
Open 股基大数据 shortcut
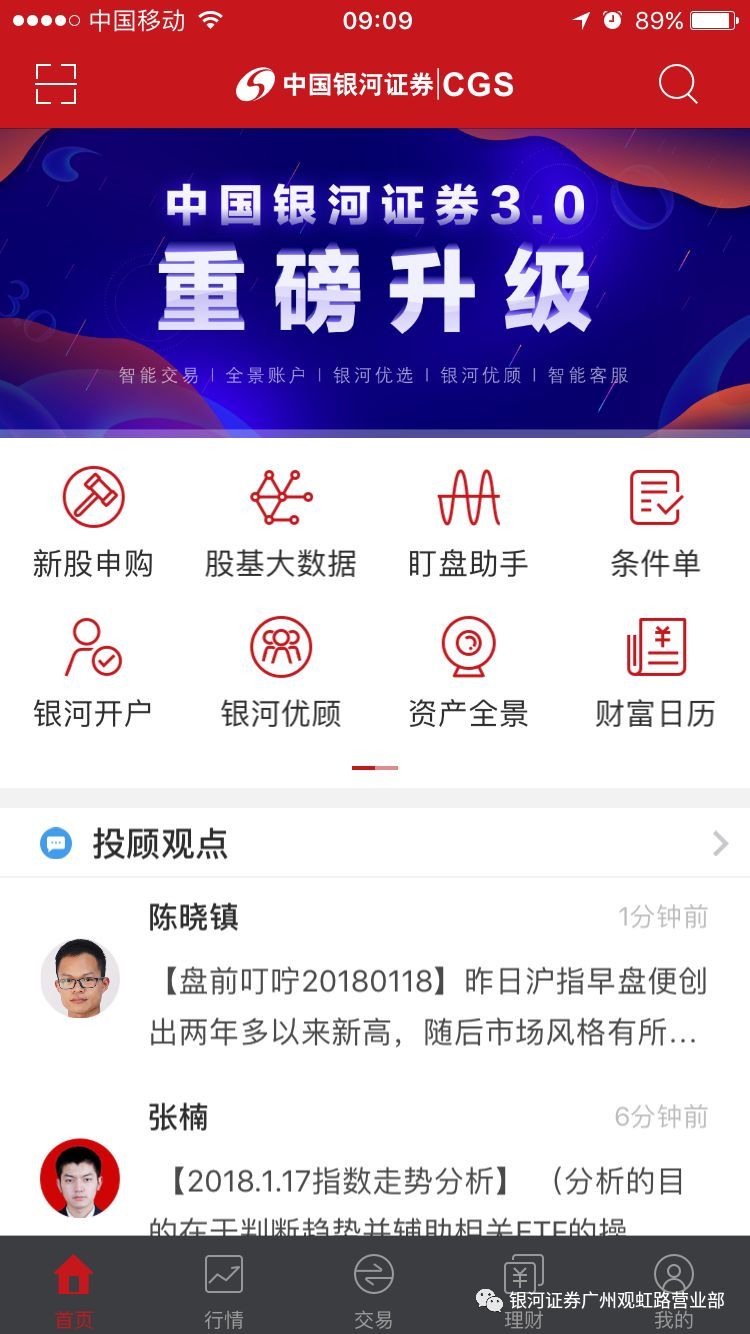pos(281,522)
